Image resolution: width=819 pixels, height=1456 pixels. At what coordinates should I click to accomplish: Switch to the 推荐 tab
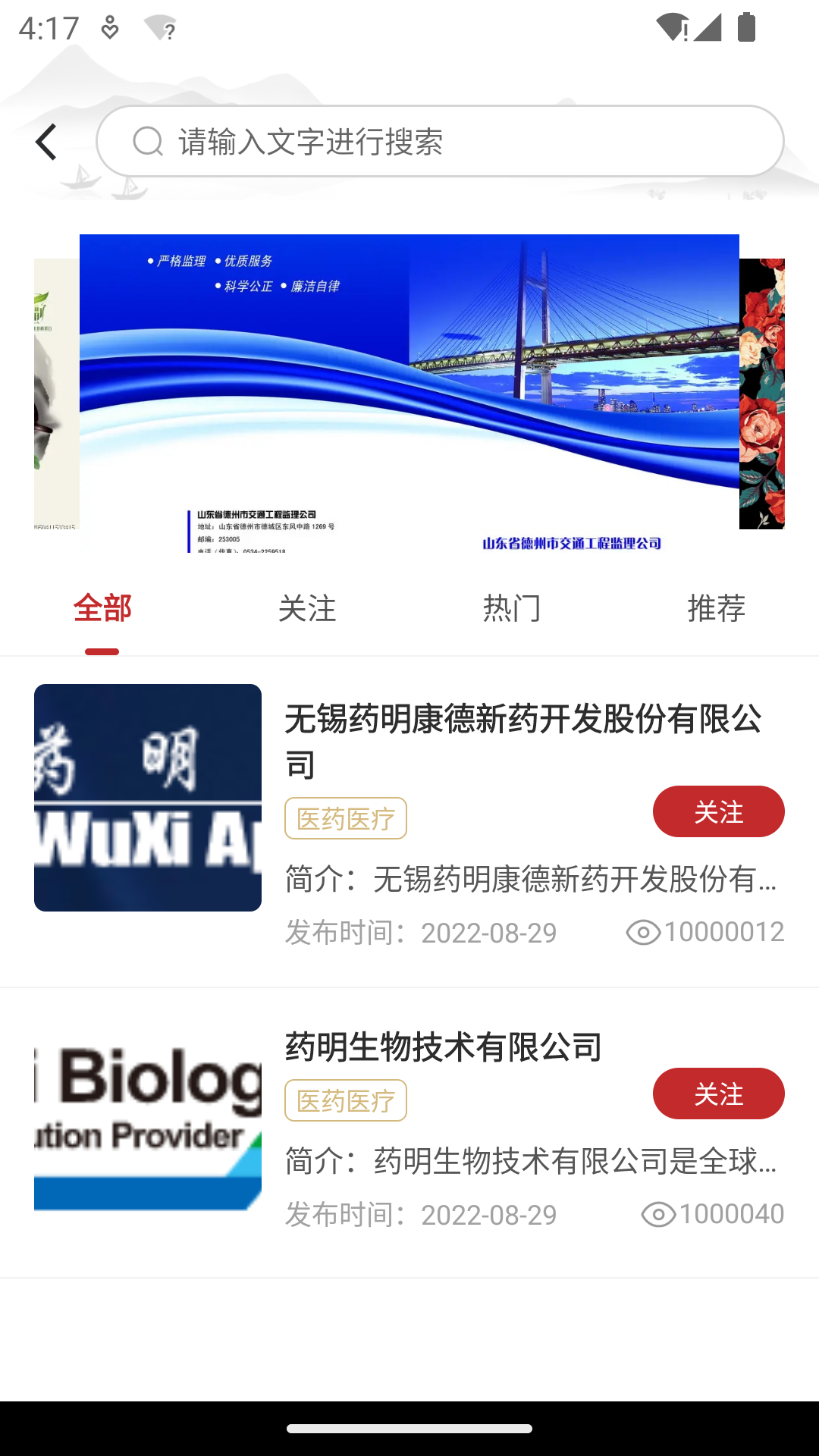pos(717,608)
